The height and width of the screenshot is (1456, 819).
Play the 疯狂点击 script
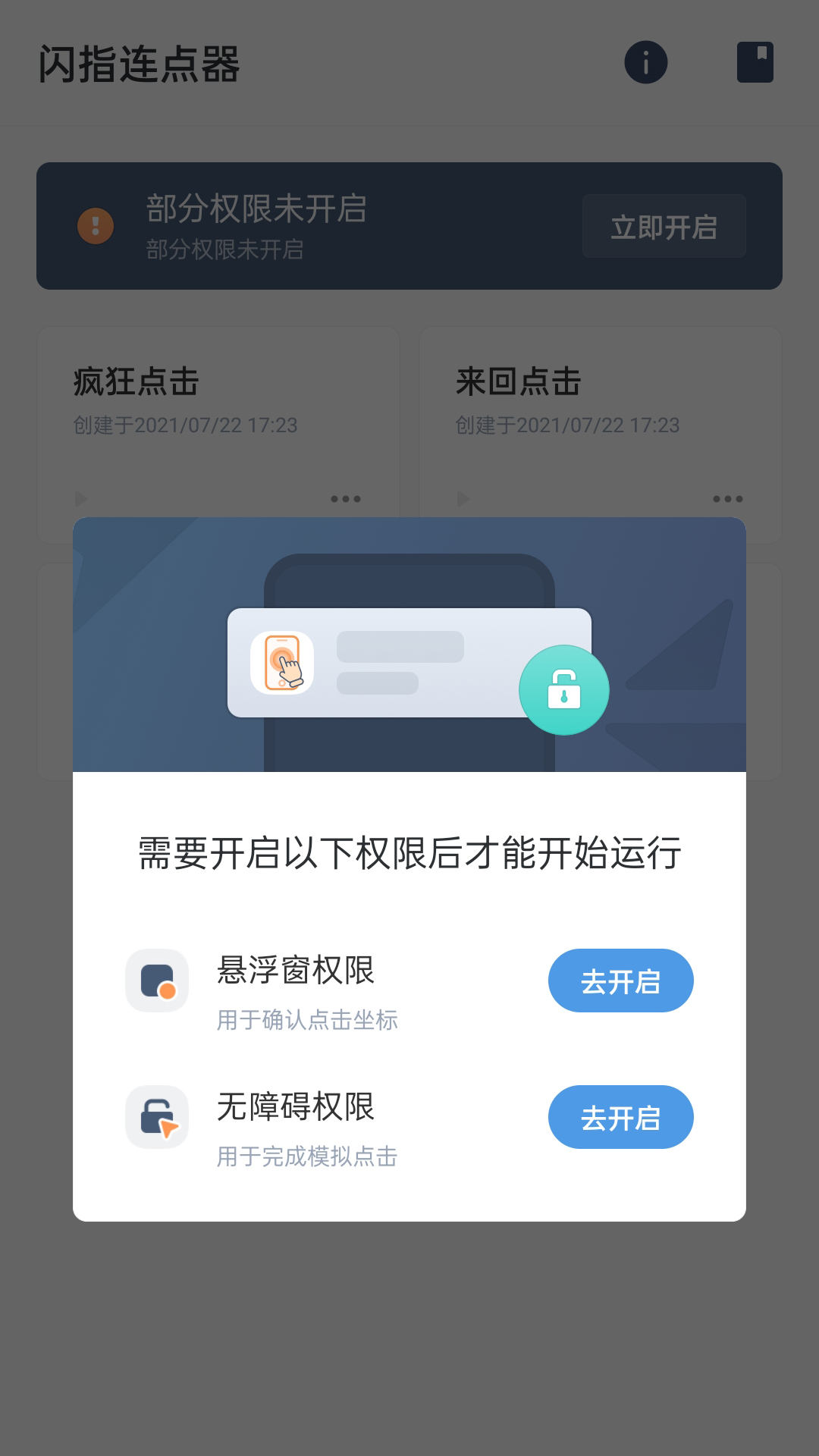pyautogui.click(x=81, y=499)
